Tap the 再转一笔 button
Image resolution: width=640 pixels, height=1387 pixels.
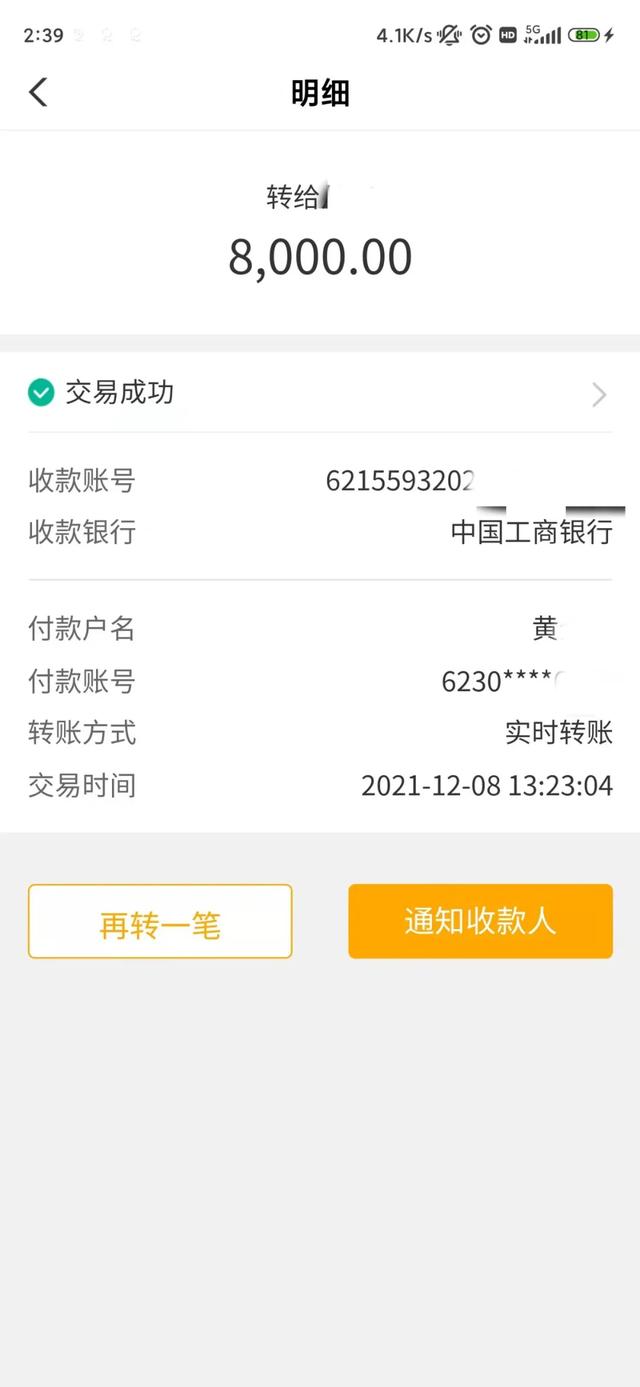click(x=160, y=922)
